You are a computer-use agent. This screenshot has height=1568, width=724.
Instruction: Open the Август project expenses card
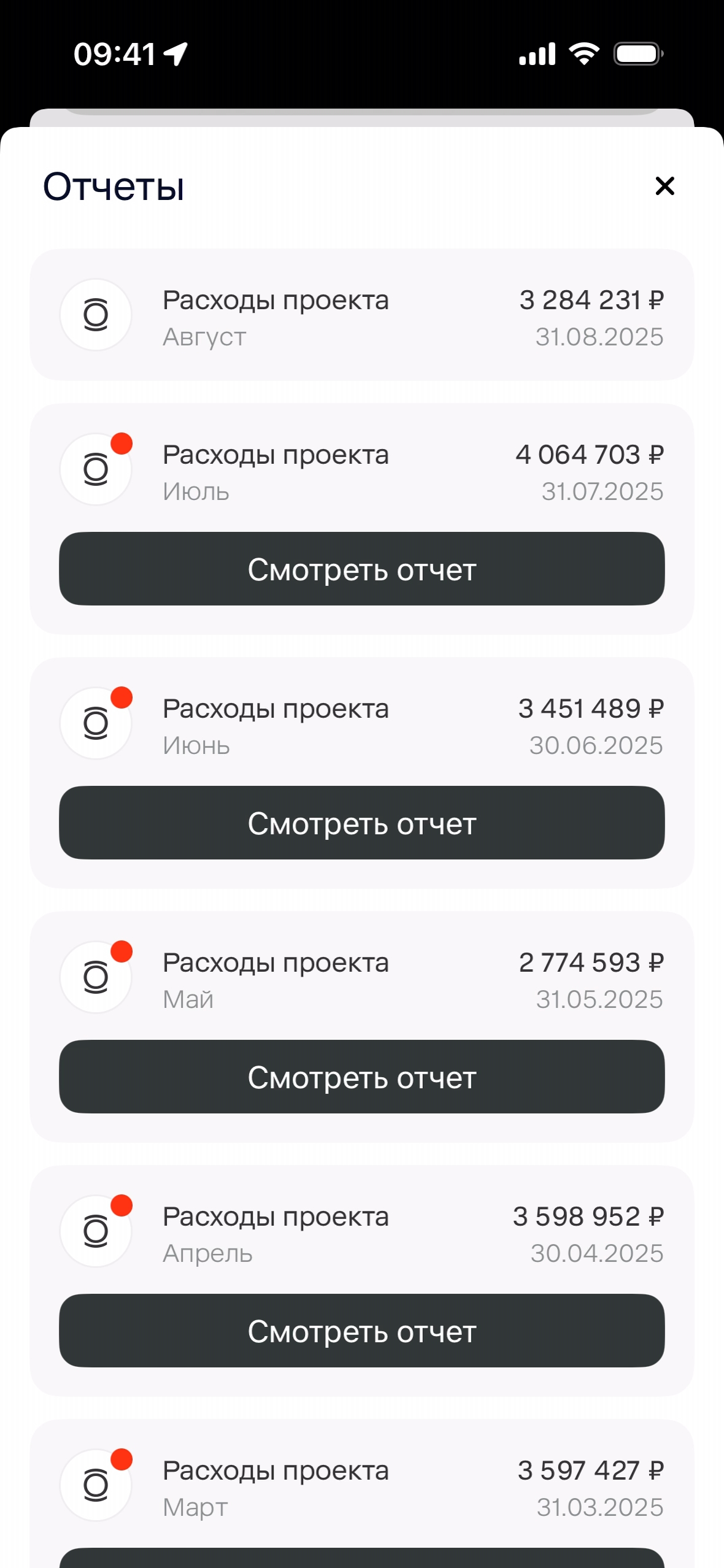[361, 315]
